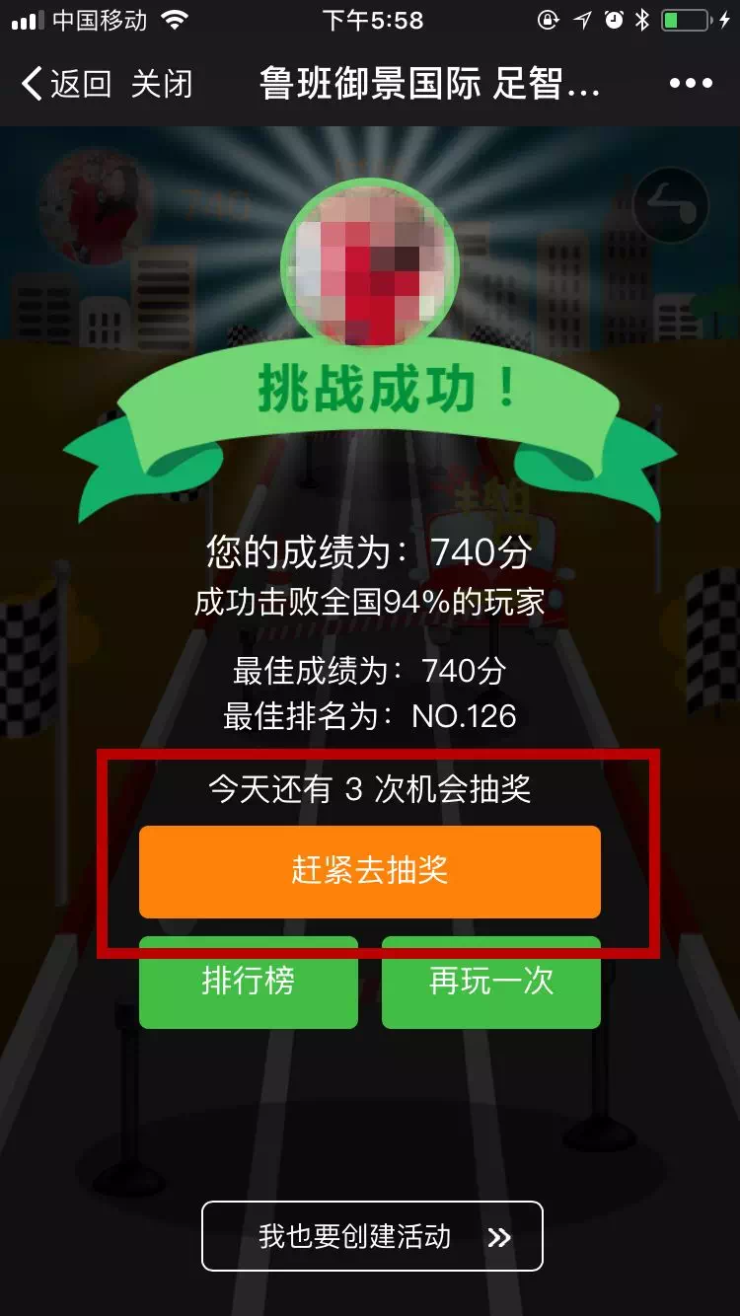Tap the orange 赶紧去抽奖 button
Image resolution: width=740 pixels, height=1316 pixels.
pyautogui.click(x=370, y=871)
